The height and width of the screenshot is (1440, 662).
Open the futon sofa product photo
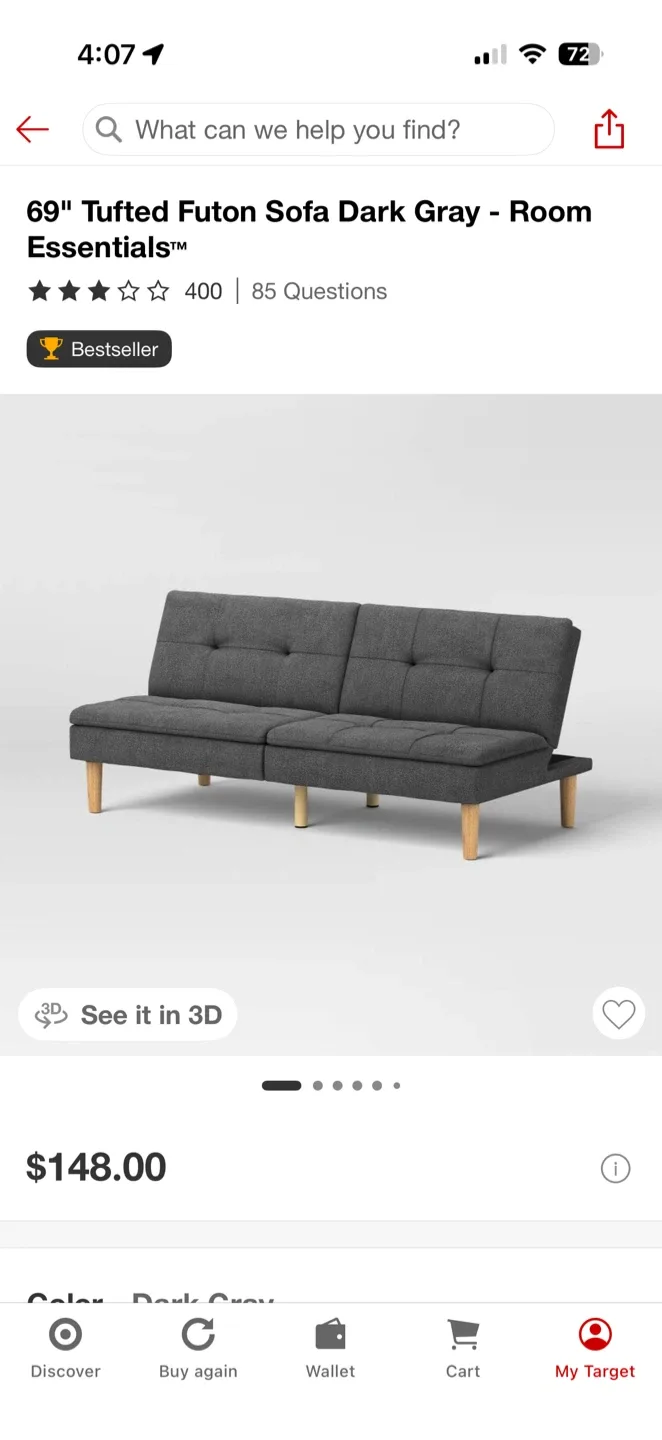[x=330, y=720]
